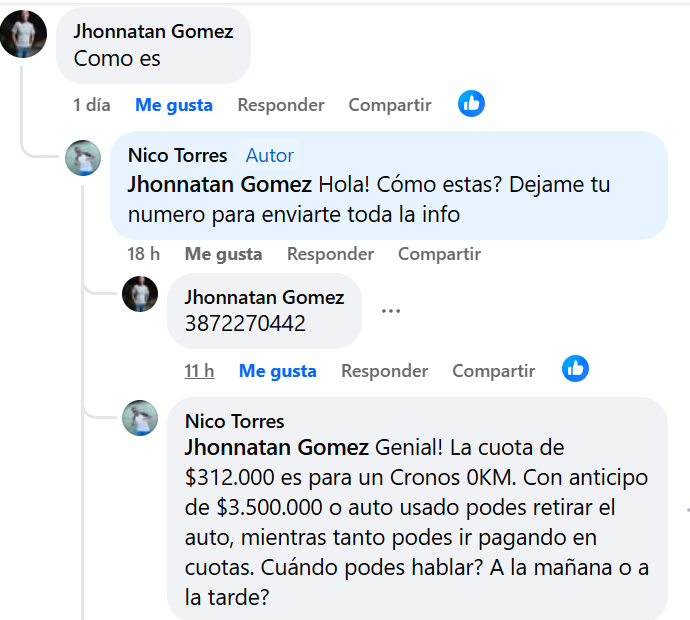This screenshot has width=690, height=620.
Task: Open options menu beside the 3872270442 comment
Action: point(391,310)
